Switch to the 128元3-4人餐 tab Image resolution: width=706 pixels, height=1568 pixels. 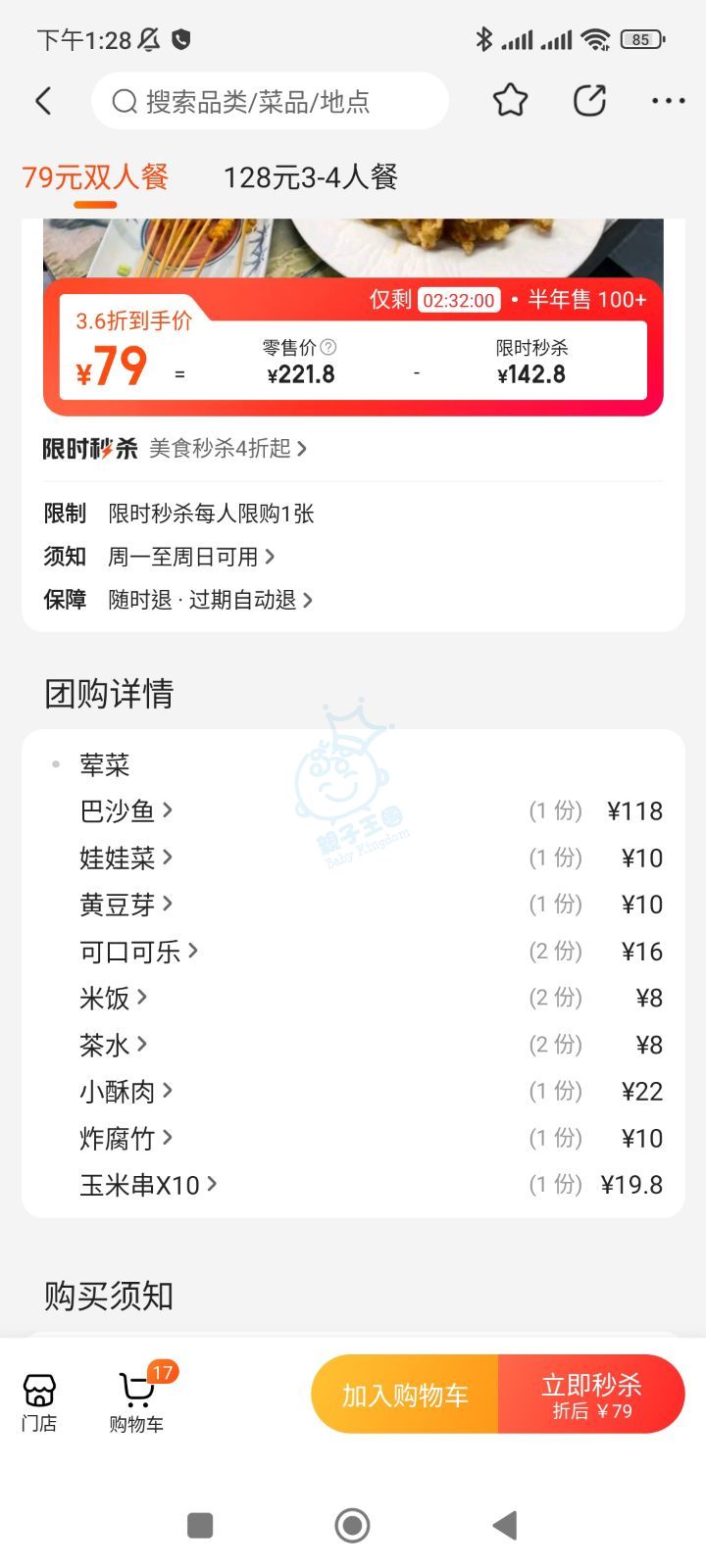pyautogui.click(x=310, y=177)
